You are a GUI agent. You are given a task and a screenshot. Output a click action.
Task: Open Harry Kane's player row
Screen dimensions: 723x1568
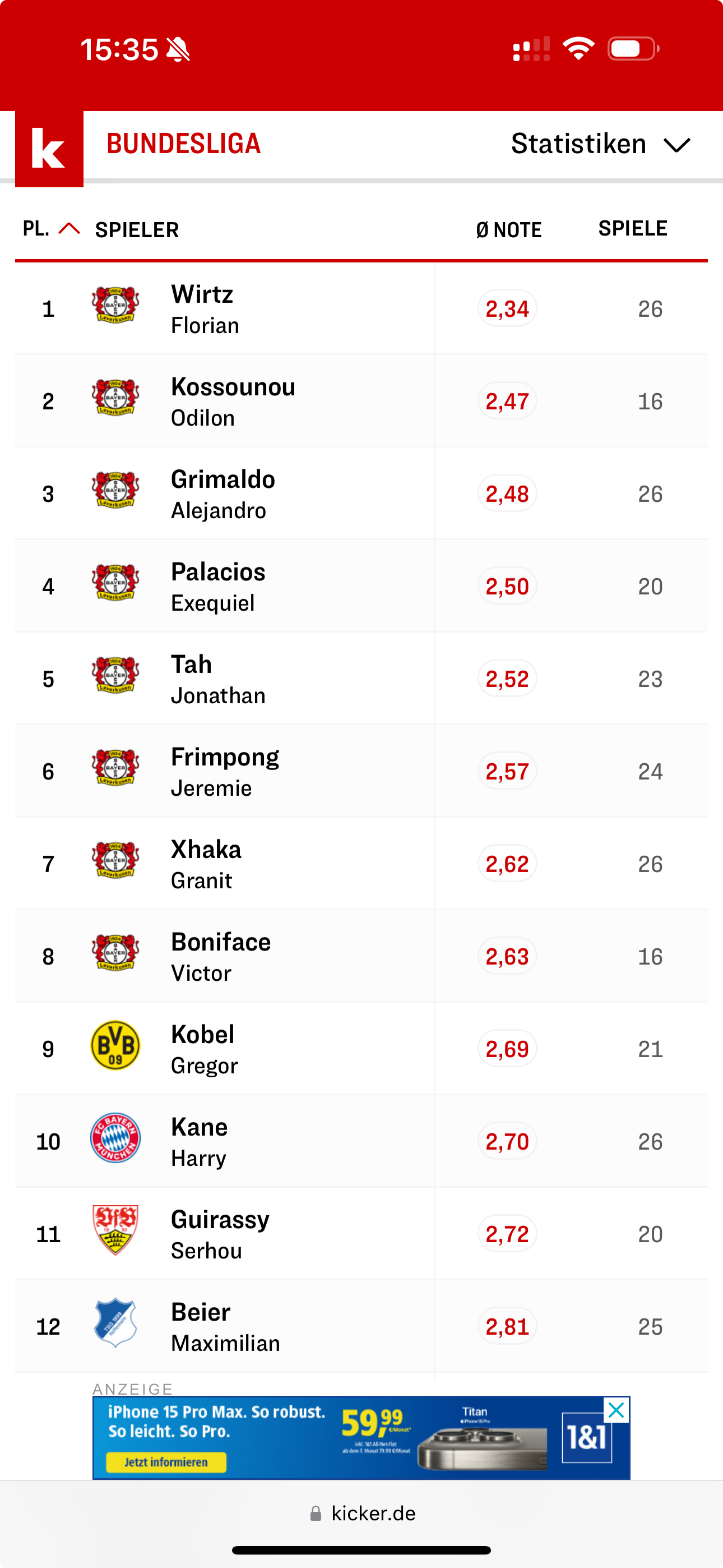coord(199,1141)
